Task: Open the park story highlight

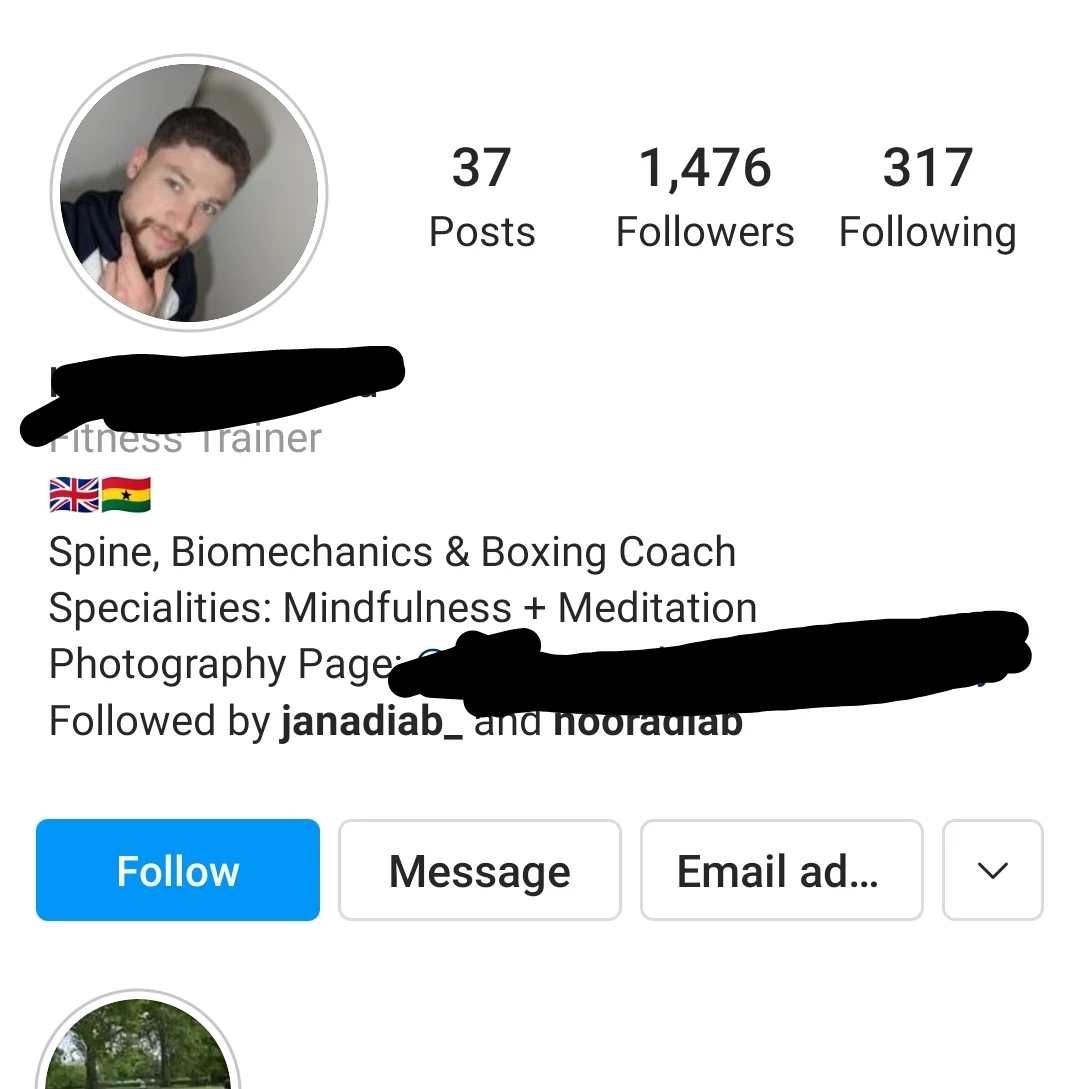Action: point(138,1050)
